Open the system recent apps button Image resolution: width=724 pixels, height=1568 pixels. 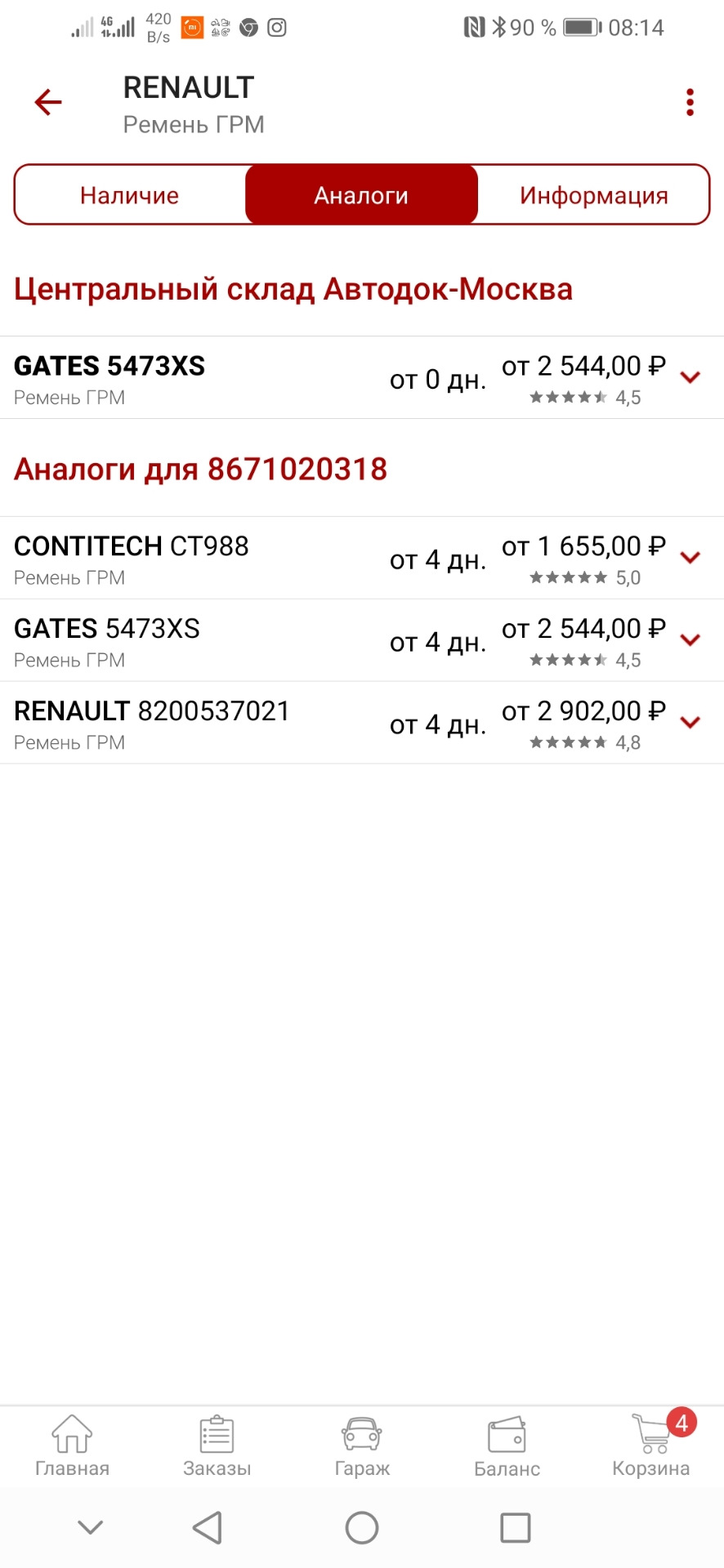tap(515, 1527)
